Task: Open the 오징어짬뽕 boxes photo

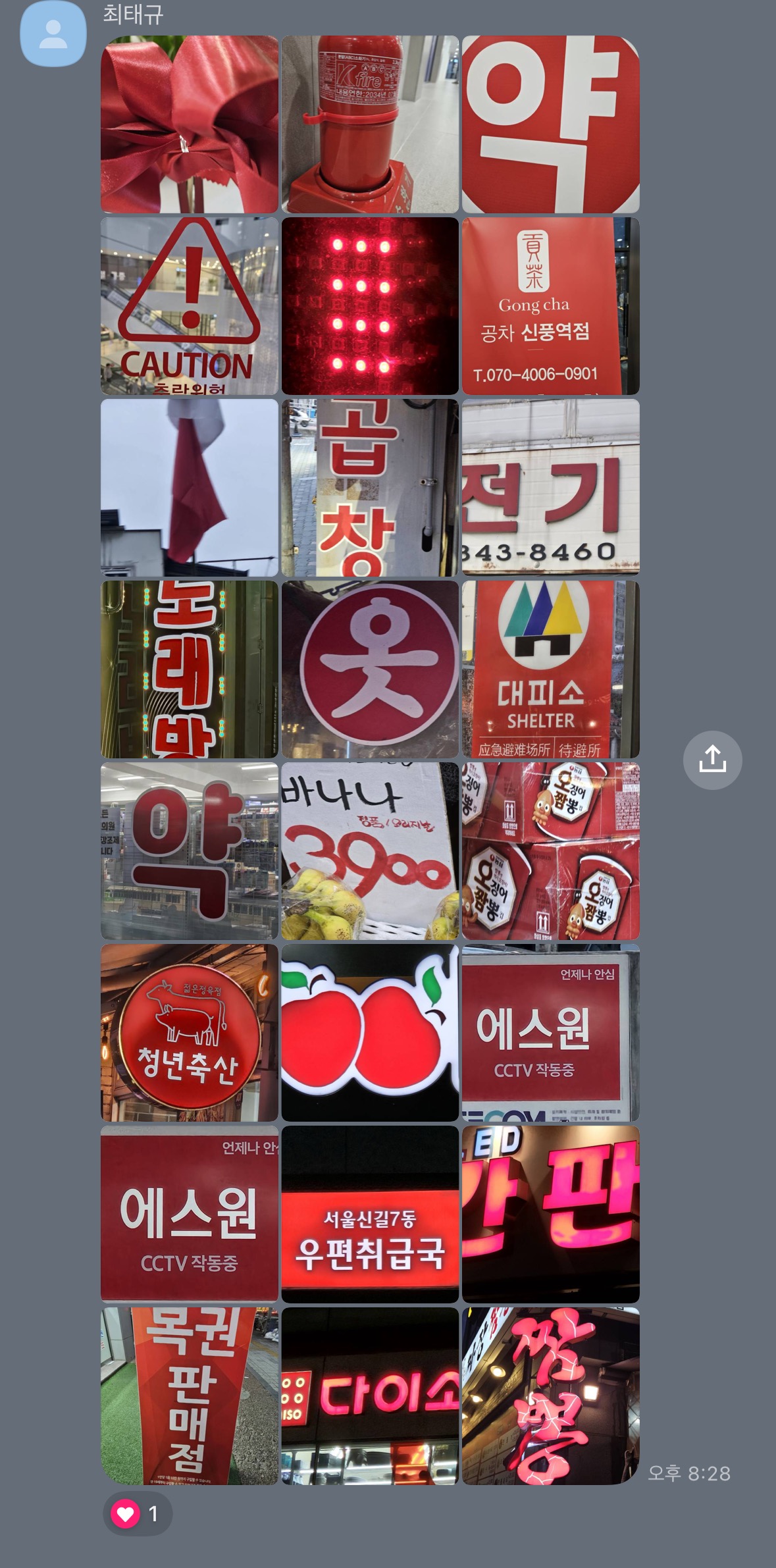Action: point(550,851)
